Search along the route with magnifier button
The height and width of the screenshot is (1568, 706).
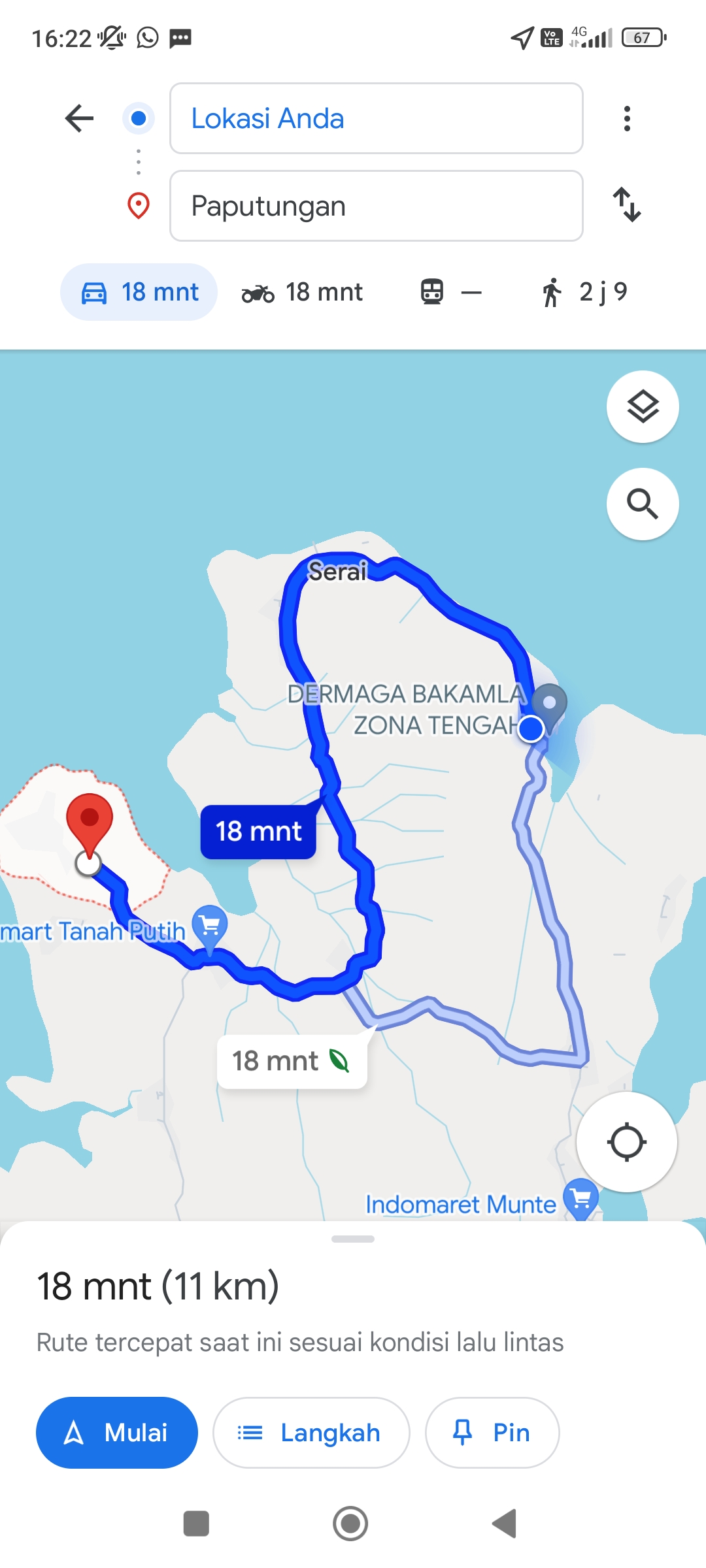643,504
